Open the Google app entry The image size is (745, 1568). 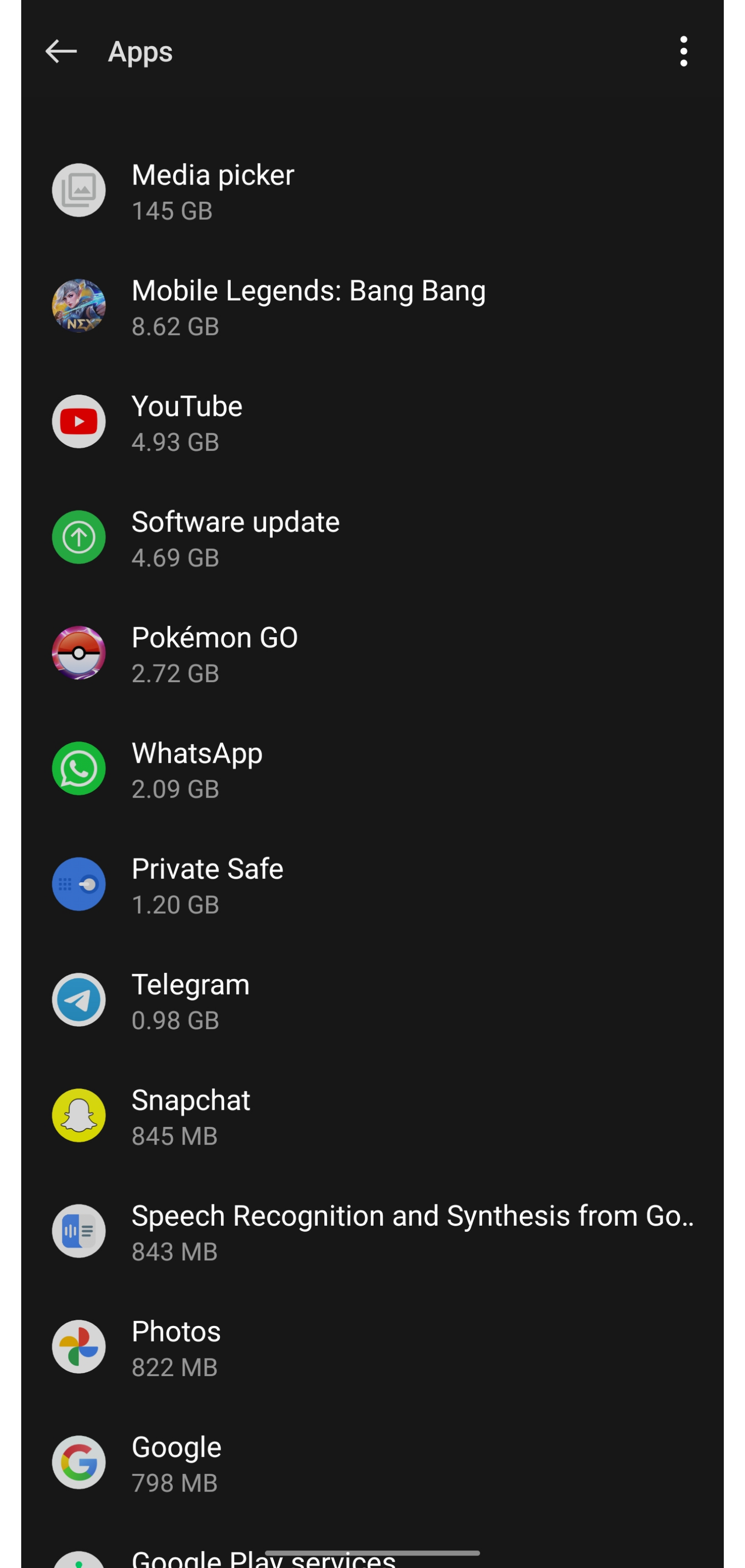pos(371,1464)
